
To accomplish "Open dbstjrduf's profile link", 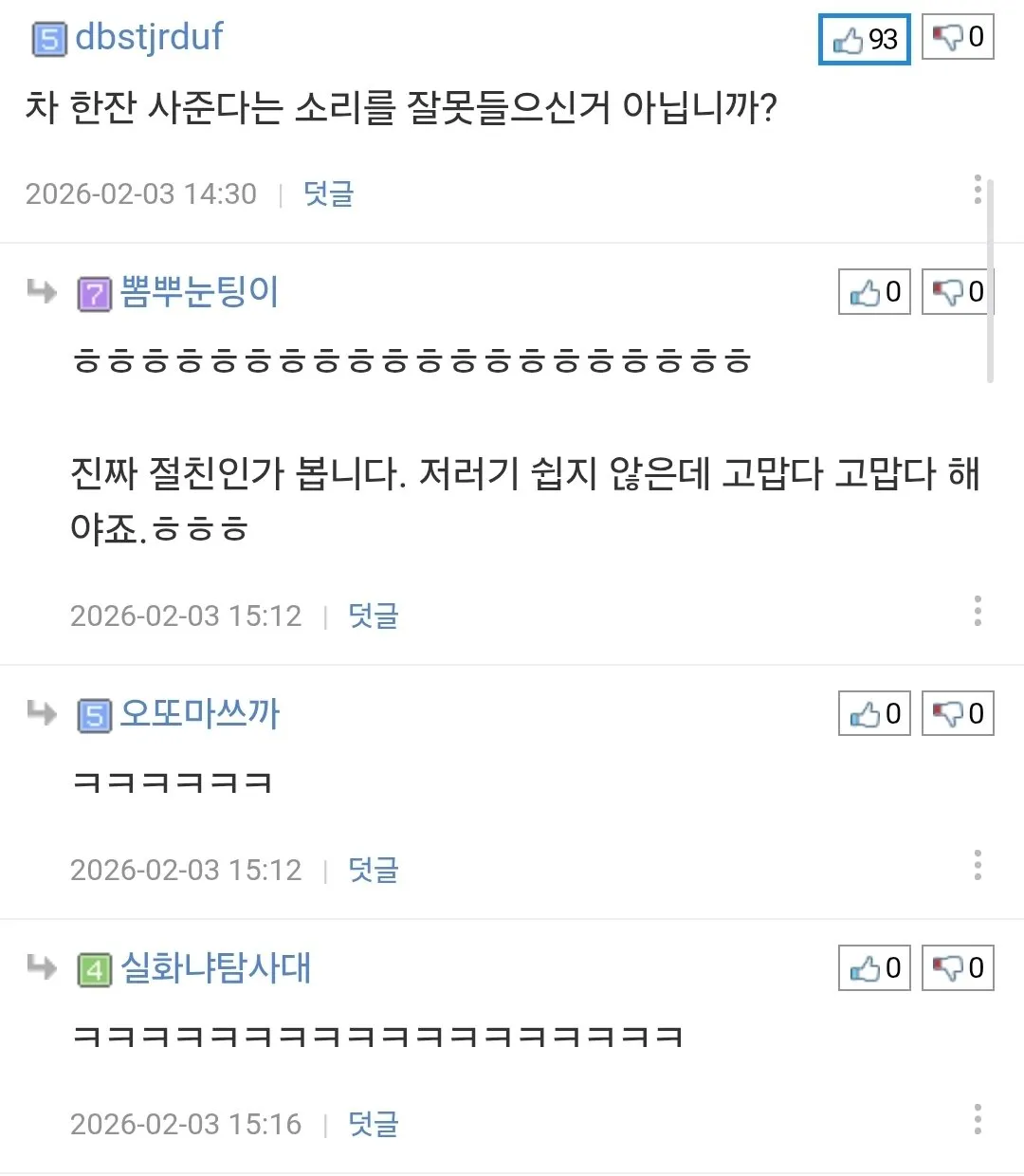I will coord(148,38).
